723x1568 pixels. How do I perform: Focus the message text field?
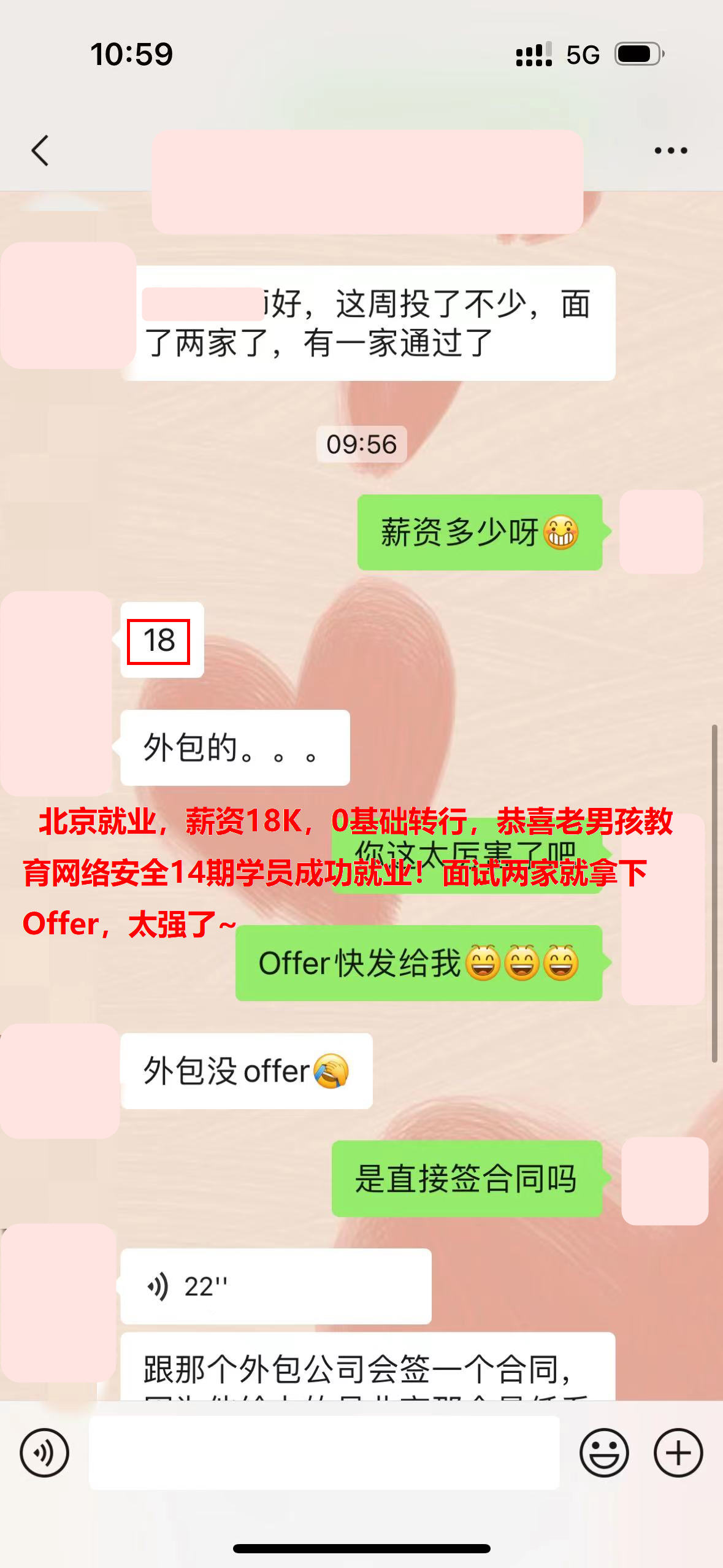(x=324, y=1453)
